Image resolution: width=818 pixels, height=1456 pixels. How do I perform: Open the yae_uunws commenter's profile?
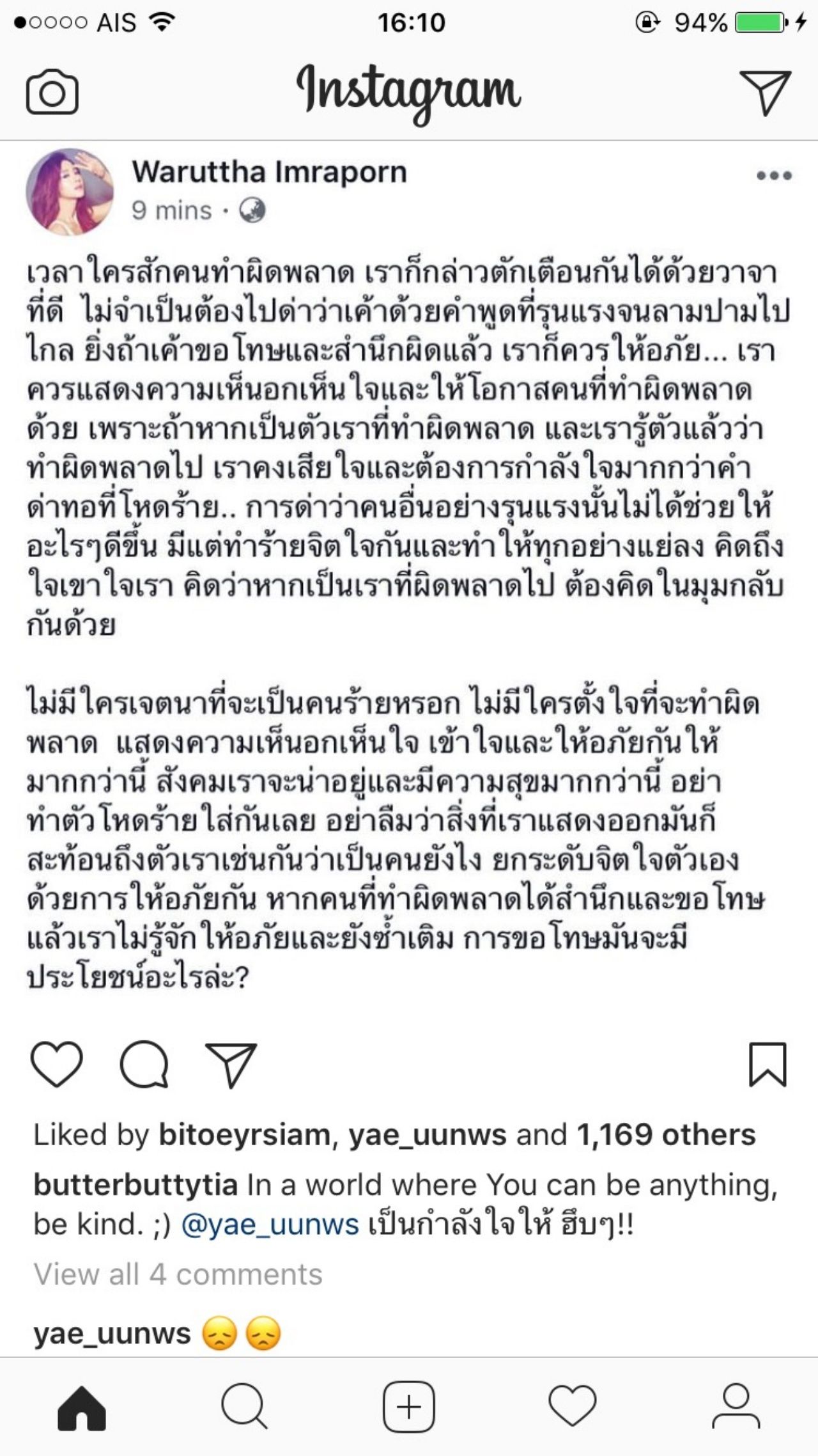click(112, 1335)
